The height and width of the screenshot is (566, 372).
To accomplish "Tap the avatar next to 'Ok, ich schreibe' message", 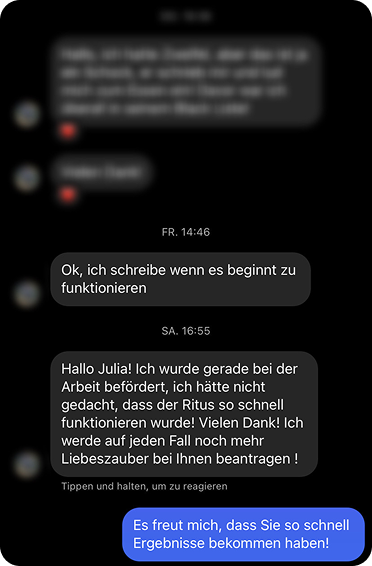I will tap(26, 294).
